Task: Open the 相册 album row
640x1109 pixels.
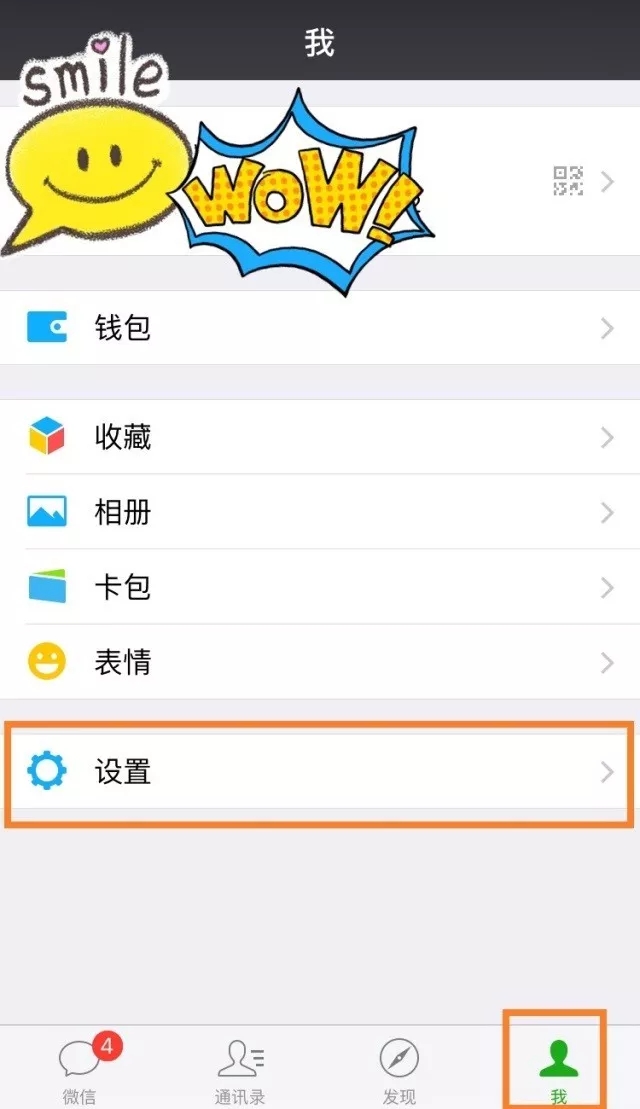Action: point(320,512)
